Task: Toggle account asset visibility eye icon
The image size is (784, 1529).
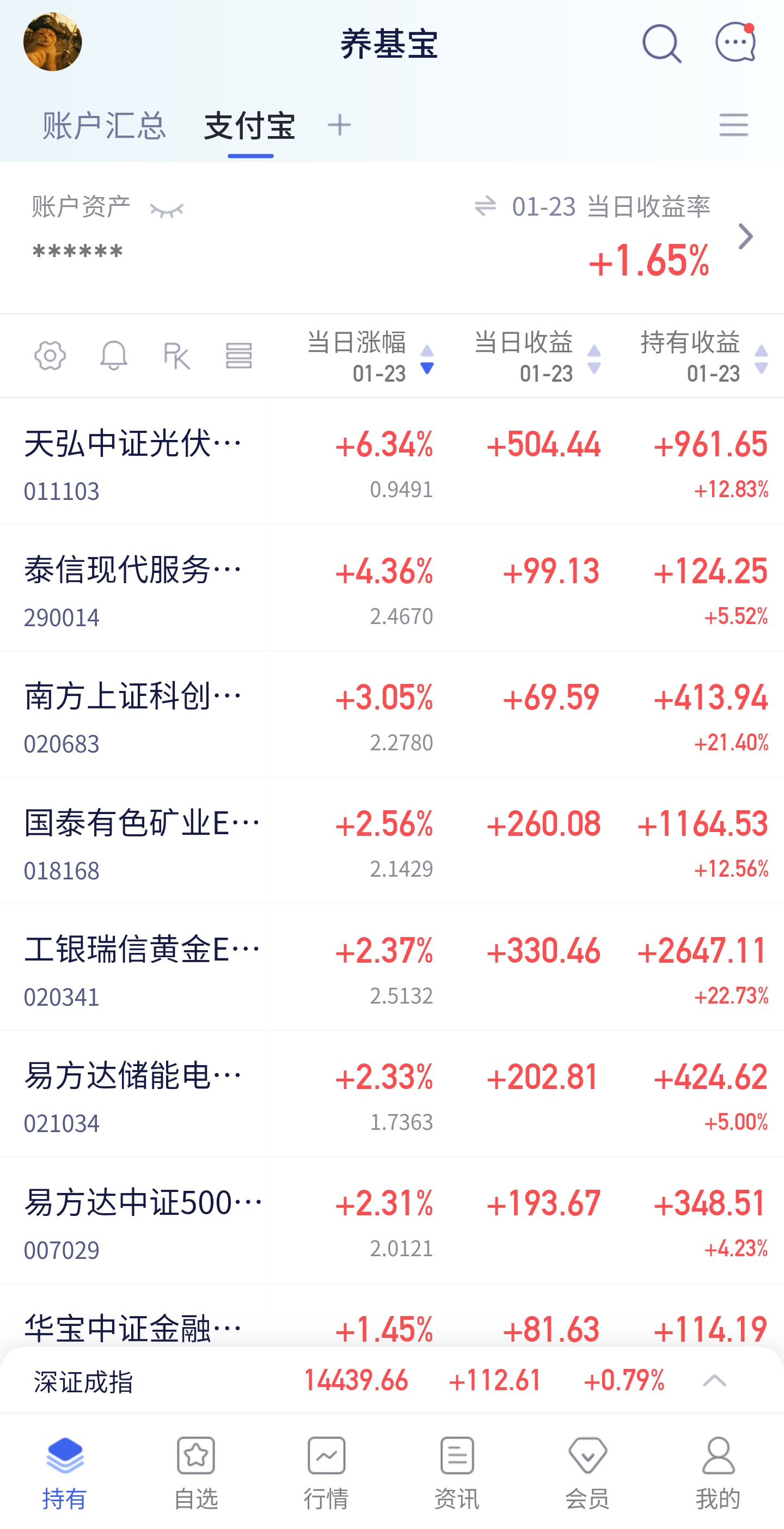Action: 167,210
